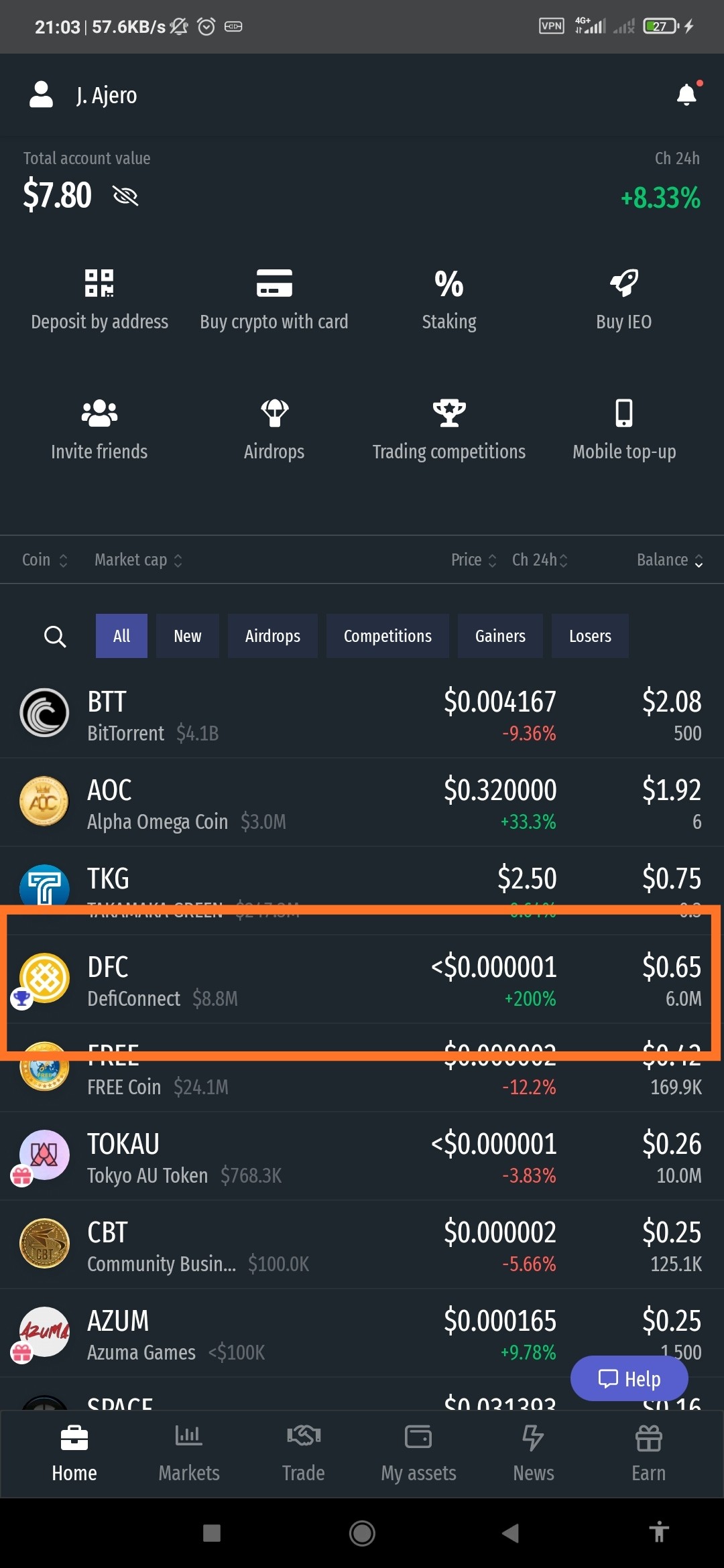Open Deposit by address
The image size is (724, 1568).
(x=99, y=300)
